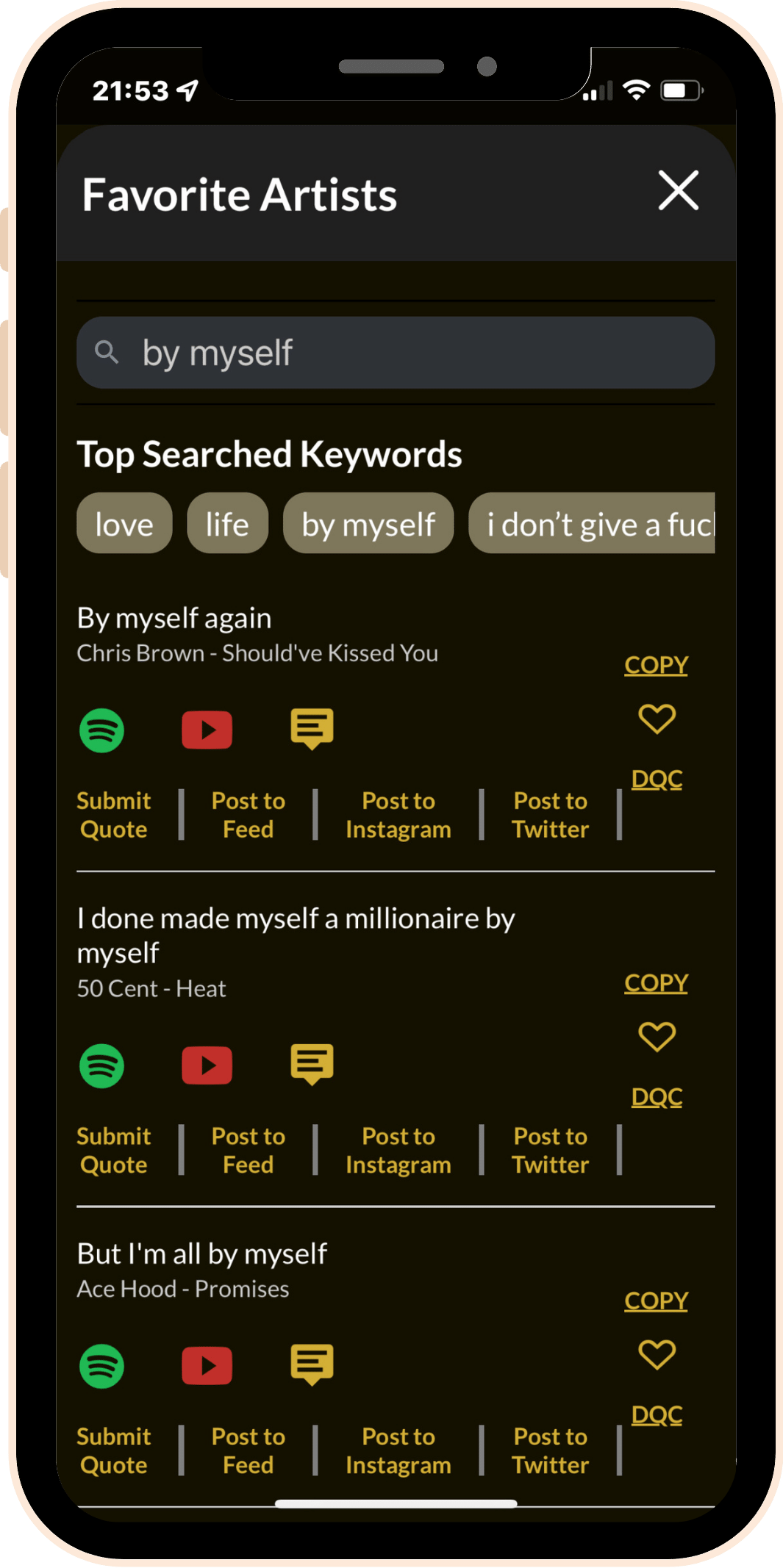783x1568 pixels.
Task: Open DQC for 'By myself again' quote
Action: pos(657,779)
